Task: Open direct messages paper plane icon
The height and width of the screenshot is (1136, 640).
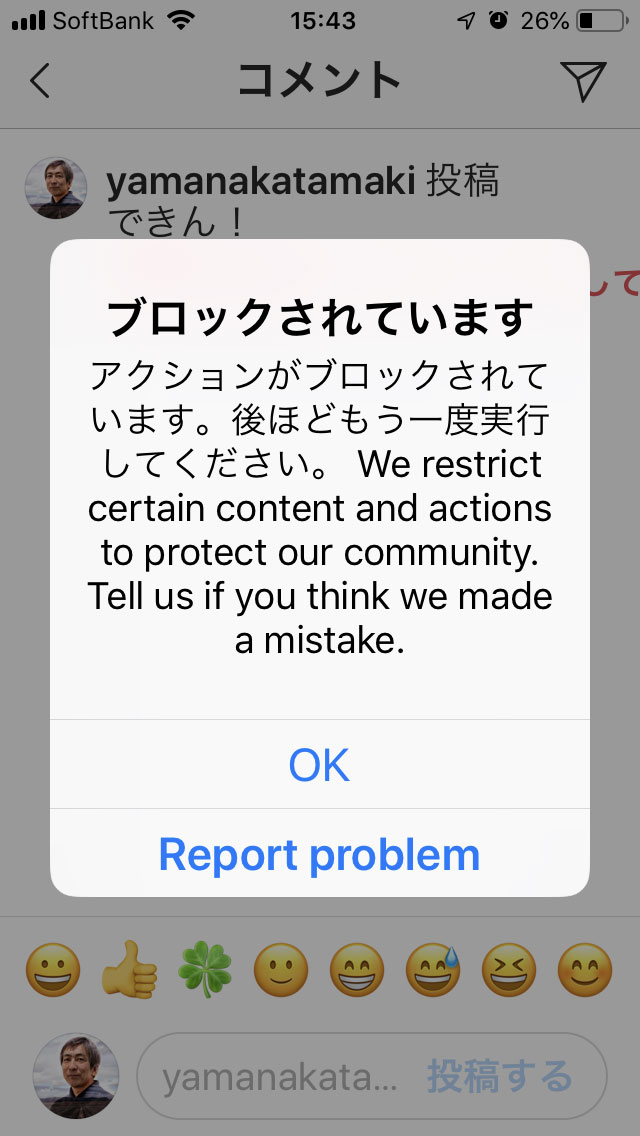Action: pyautogui.click(x=583, y=81)
